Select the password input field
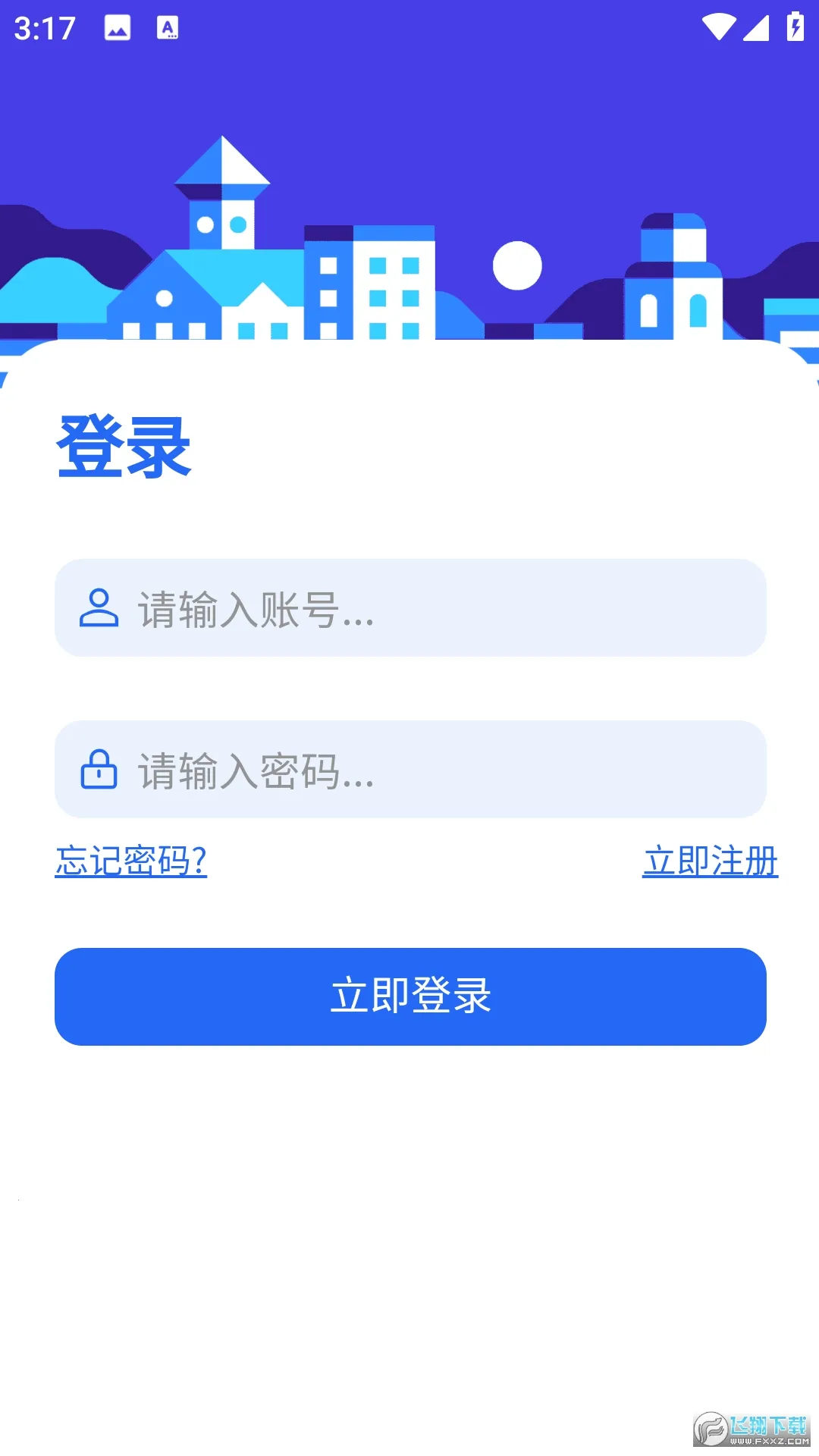 [x=409, y=770]
